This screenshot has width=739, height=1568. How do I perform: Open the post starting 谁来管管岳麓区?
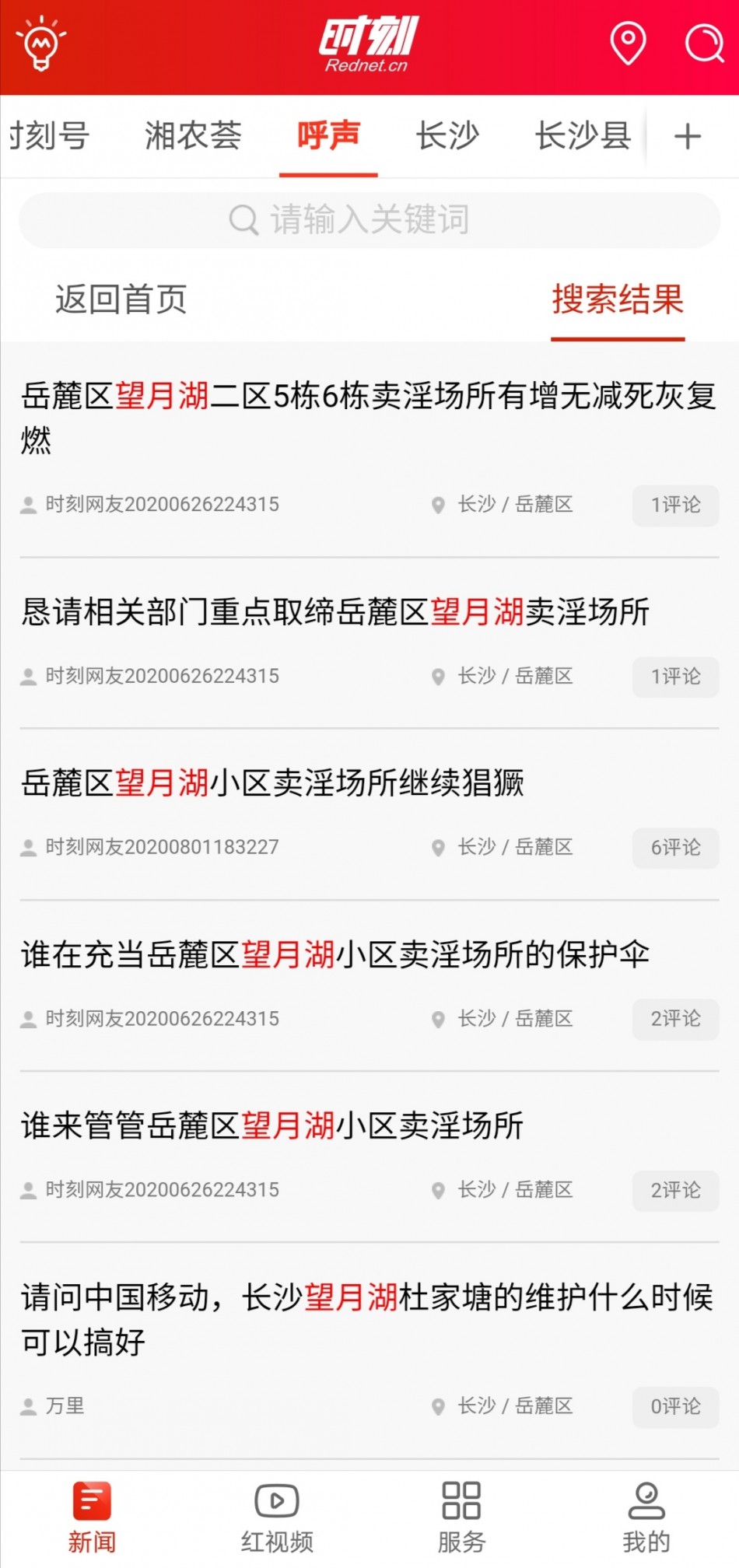[x=272, y=1125]
